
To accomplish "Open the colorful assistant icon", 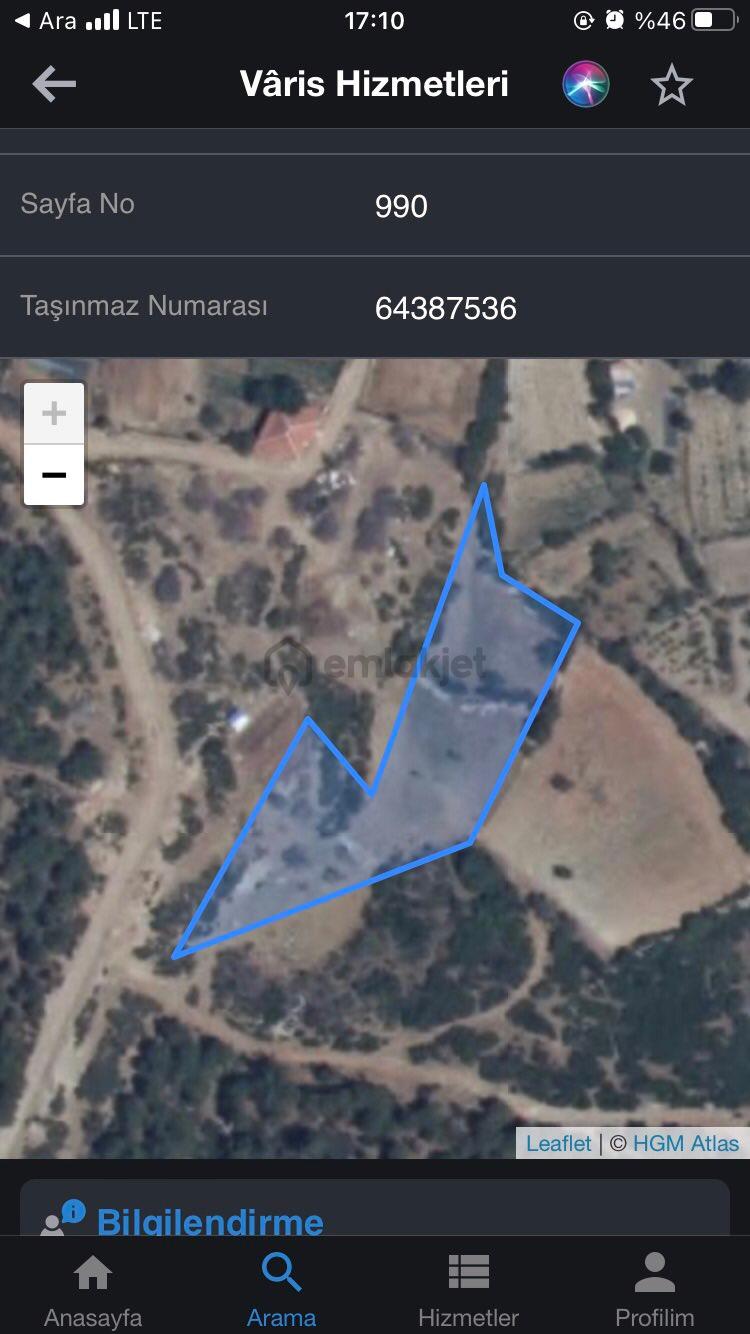I will pos(586,85).
